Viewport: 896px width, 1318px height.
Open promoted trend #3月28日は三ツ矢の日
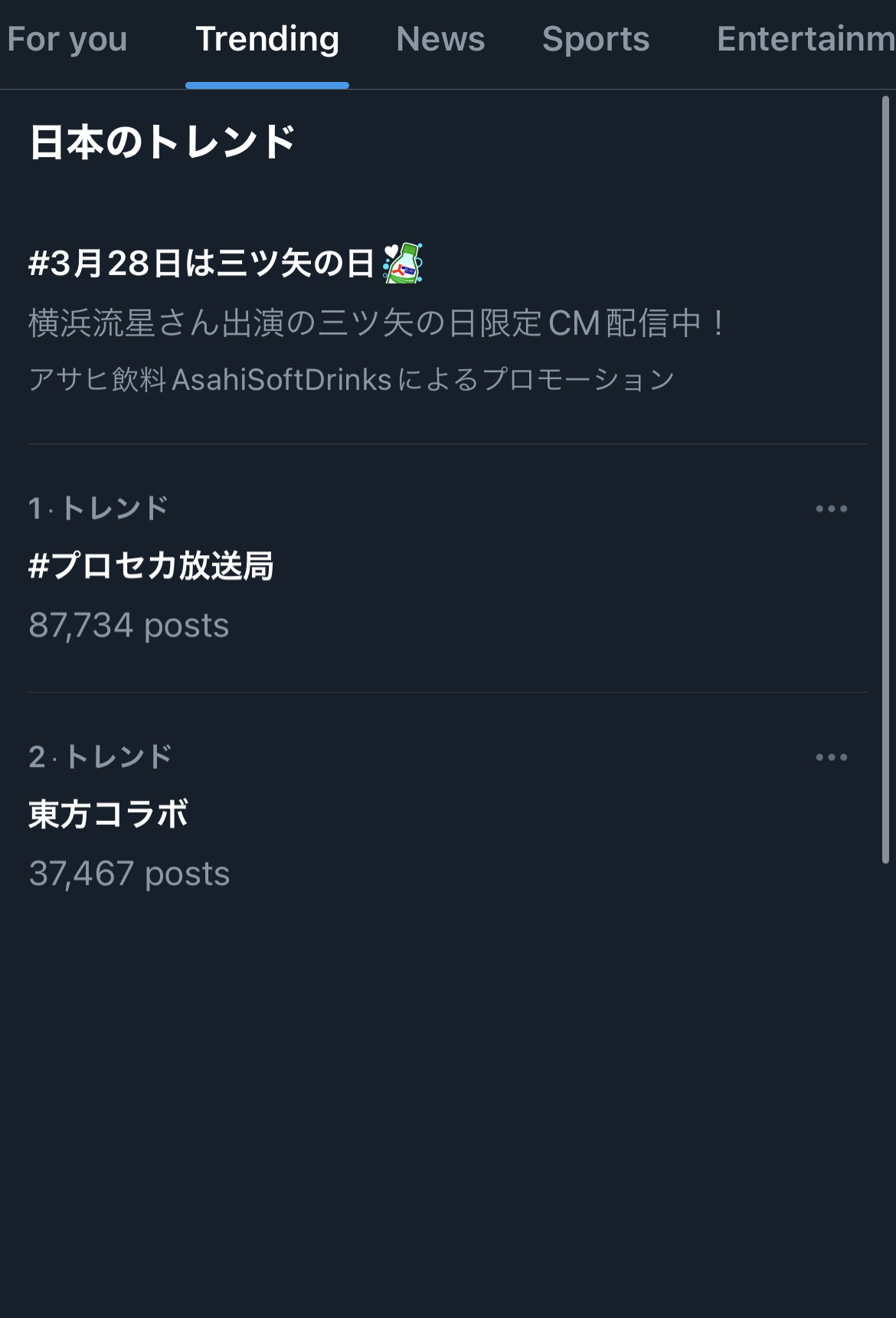pos(202,263)
